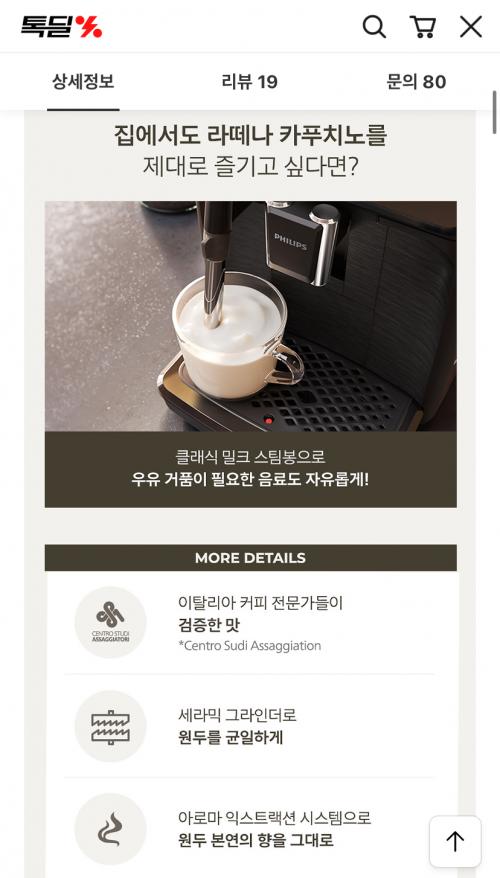Select the 상세정보 tab
Screen dimensions: 500x878
coord(83,82)
